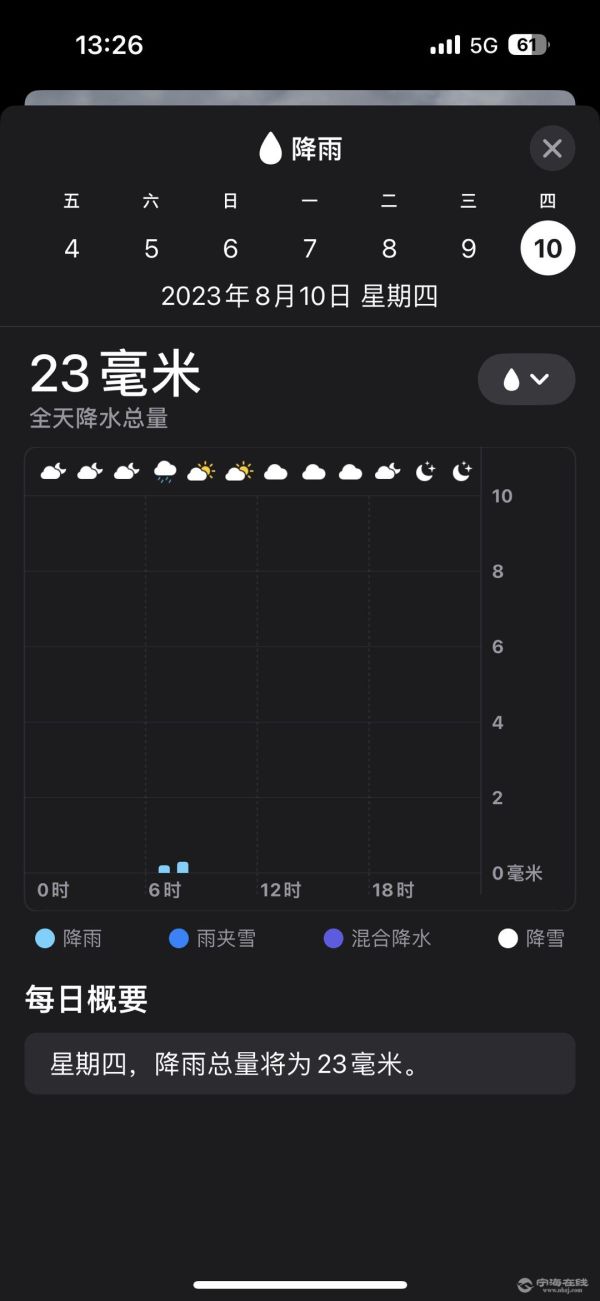Select Thursday the 10th
The height and width of the screenshot is (1301, 600).
click(x=548, y=248)
